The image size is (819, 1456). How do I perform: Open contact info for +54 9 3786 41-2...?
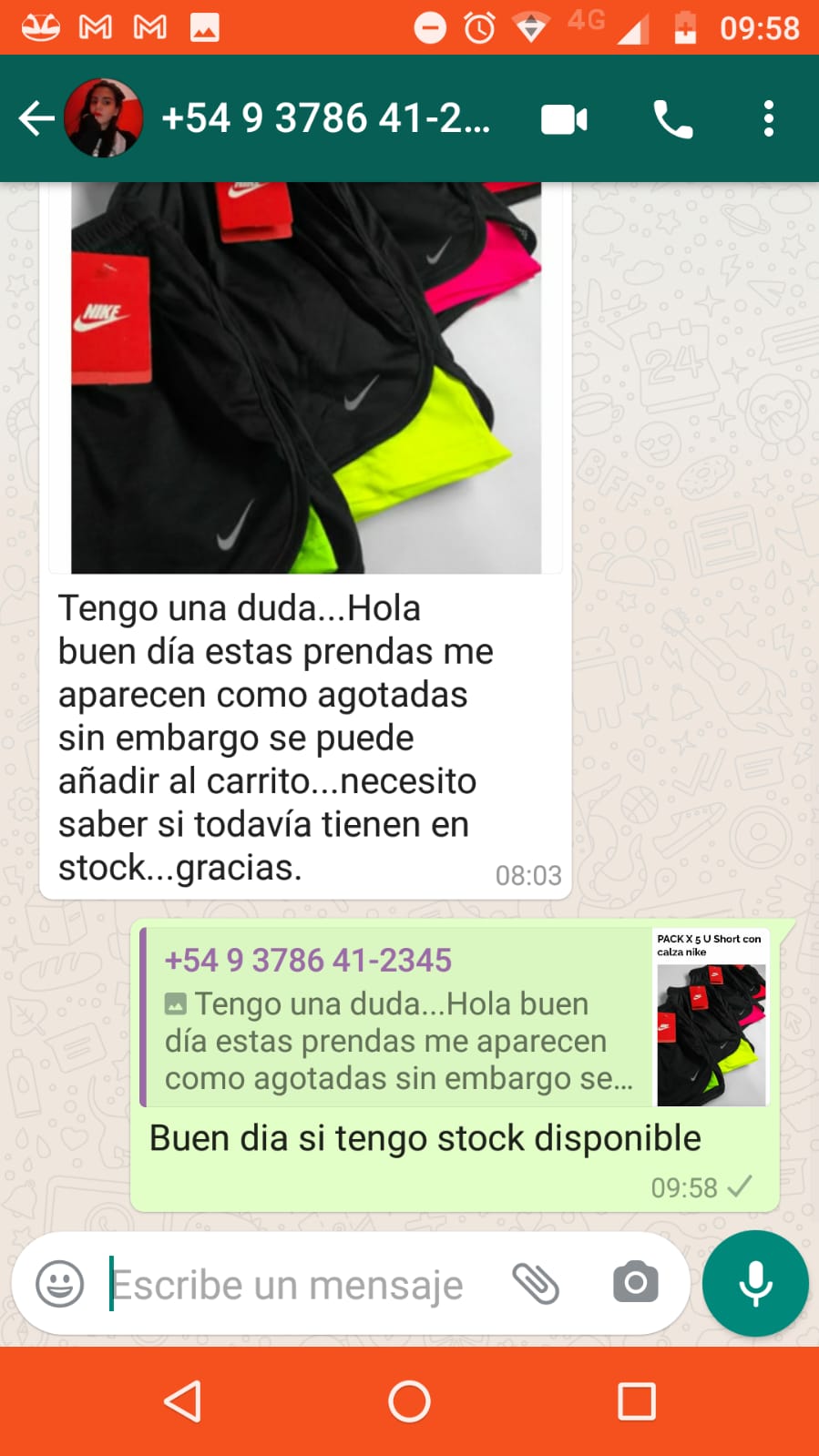[x=325, y=118]
